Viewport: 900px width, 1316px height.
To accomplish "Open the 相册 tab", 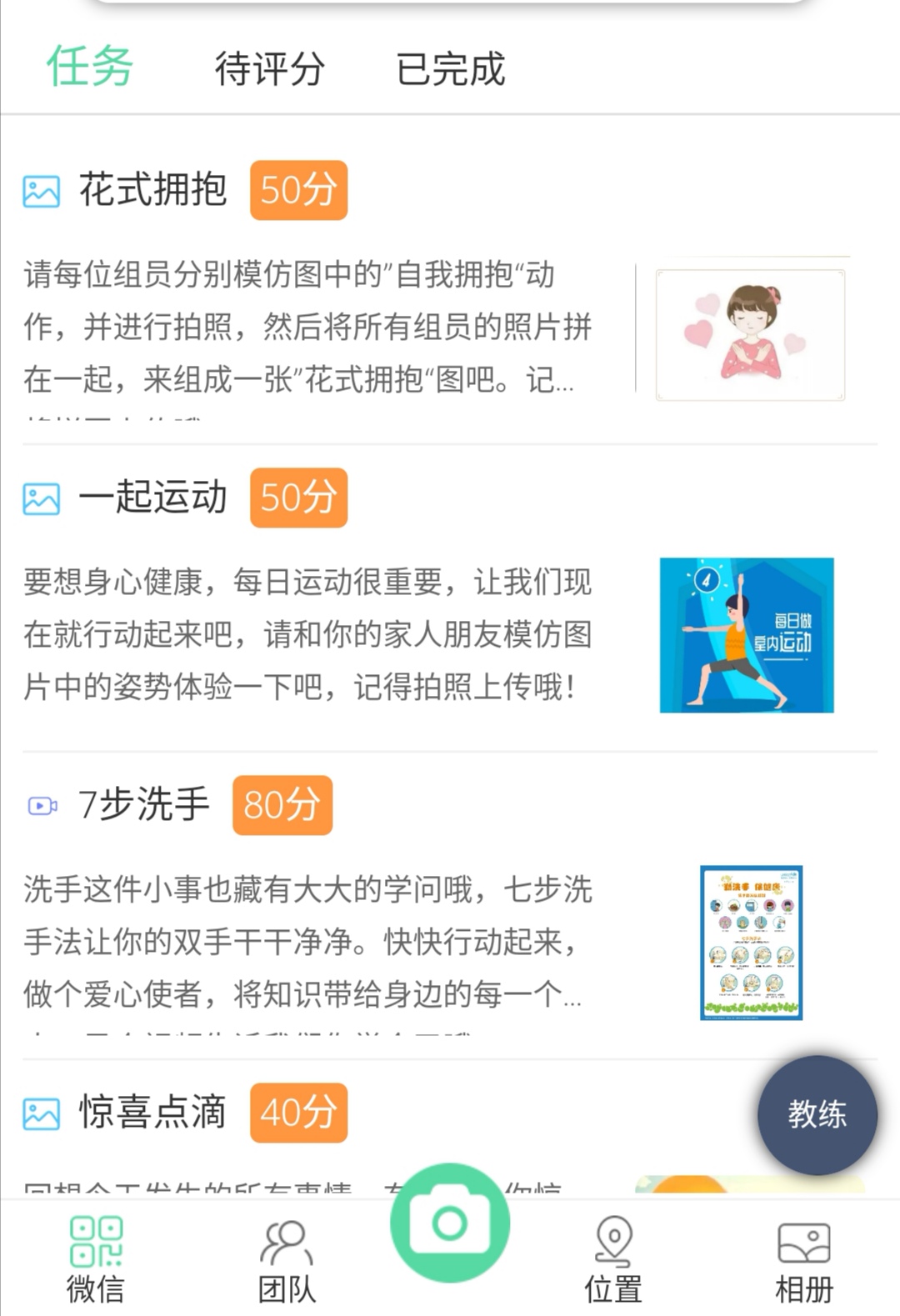I will pos(803,1260).
